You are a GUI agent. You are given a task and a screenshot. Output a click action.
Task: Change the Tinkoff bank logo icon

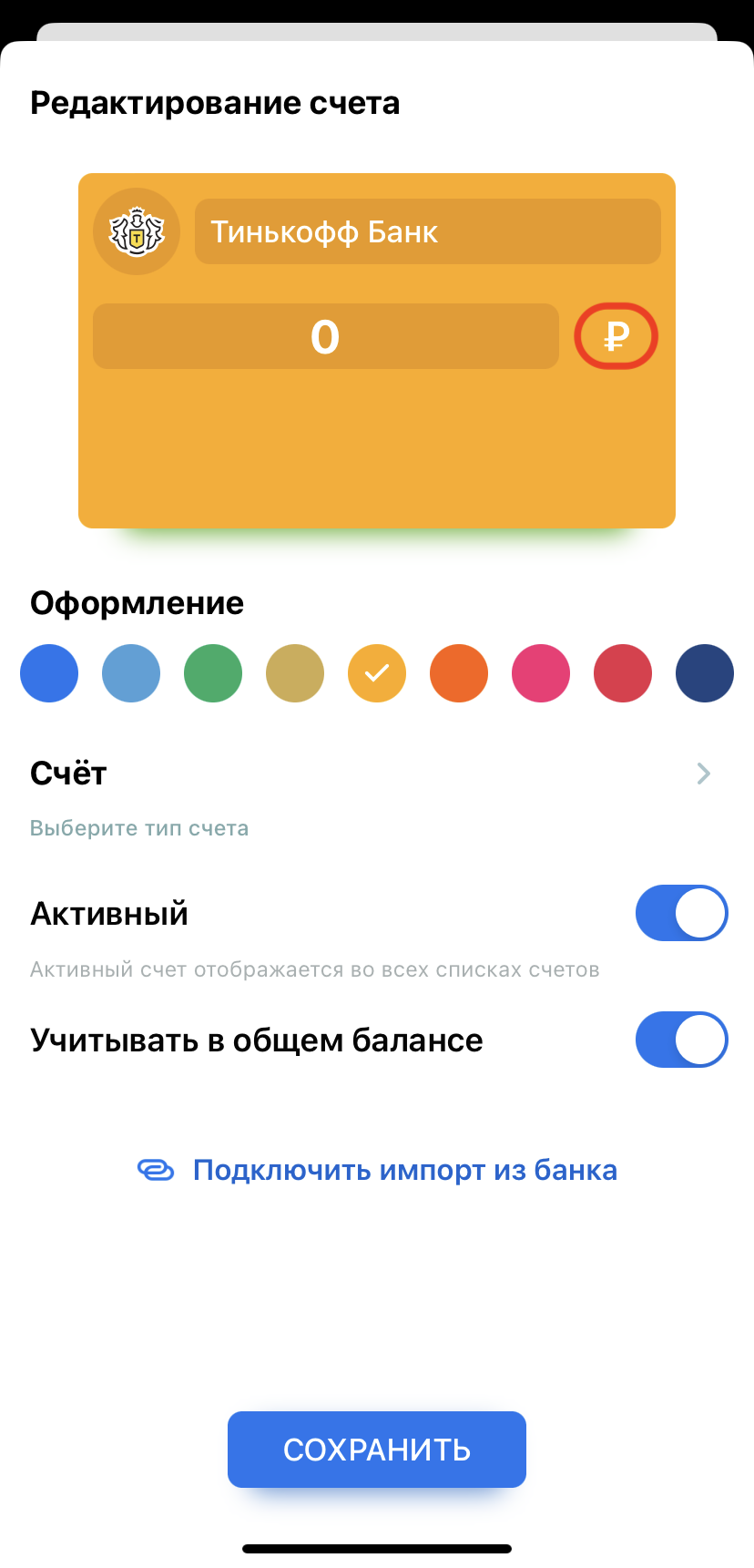point(137,231)
